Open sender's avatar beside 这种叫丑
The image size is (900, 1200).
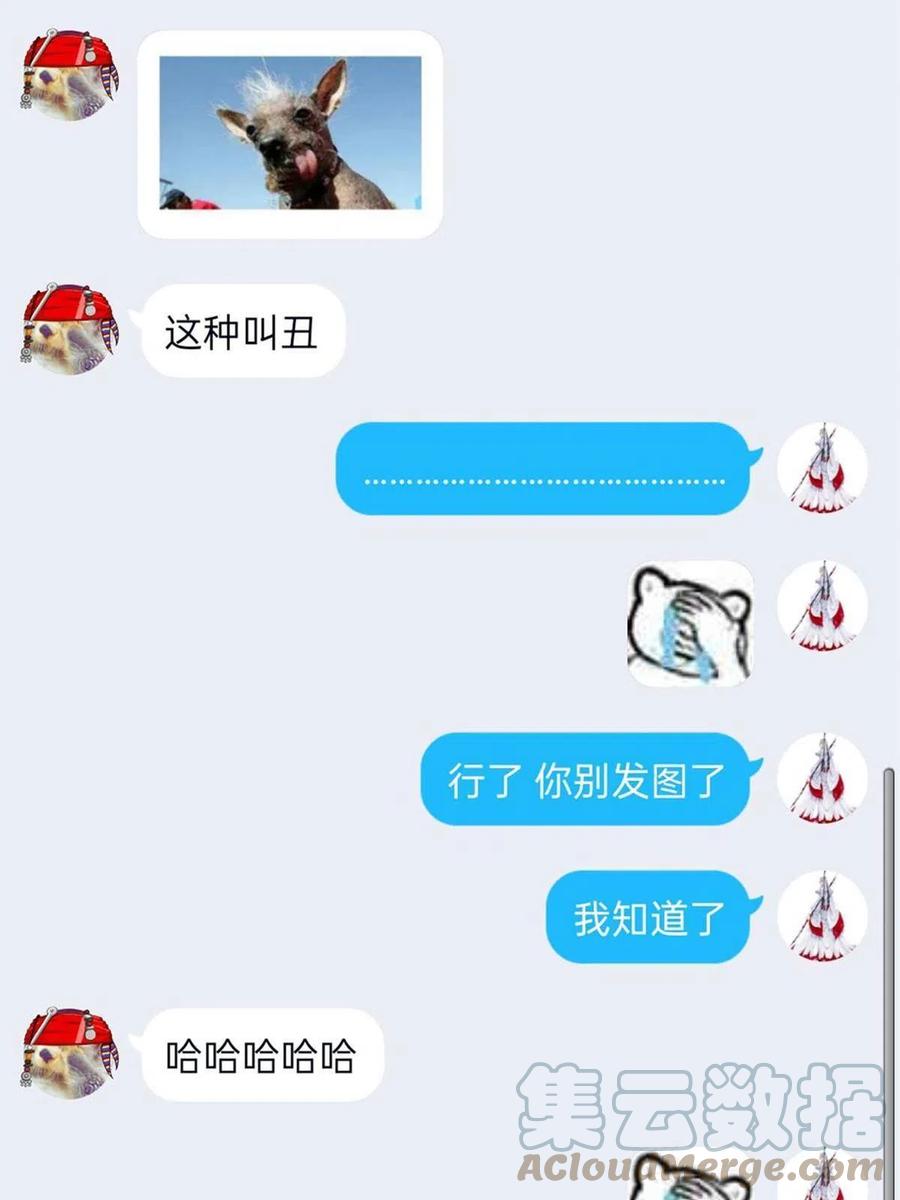click(70, 329)
